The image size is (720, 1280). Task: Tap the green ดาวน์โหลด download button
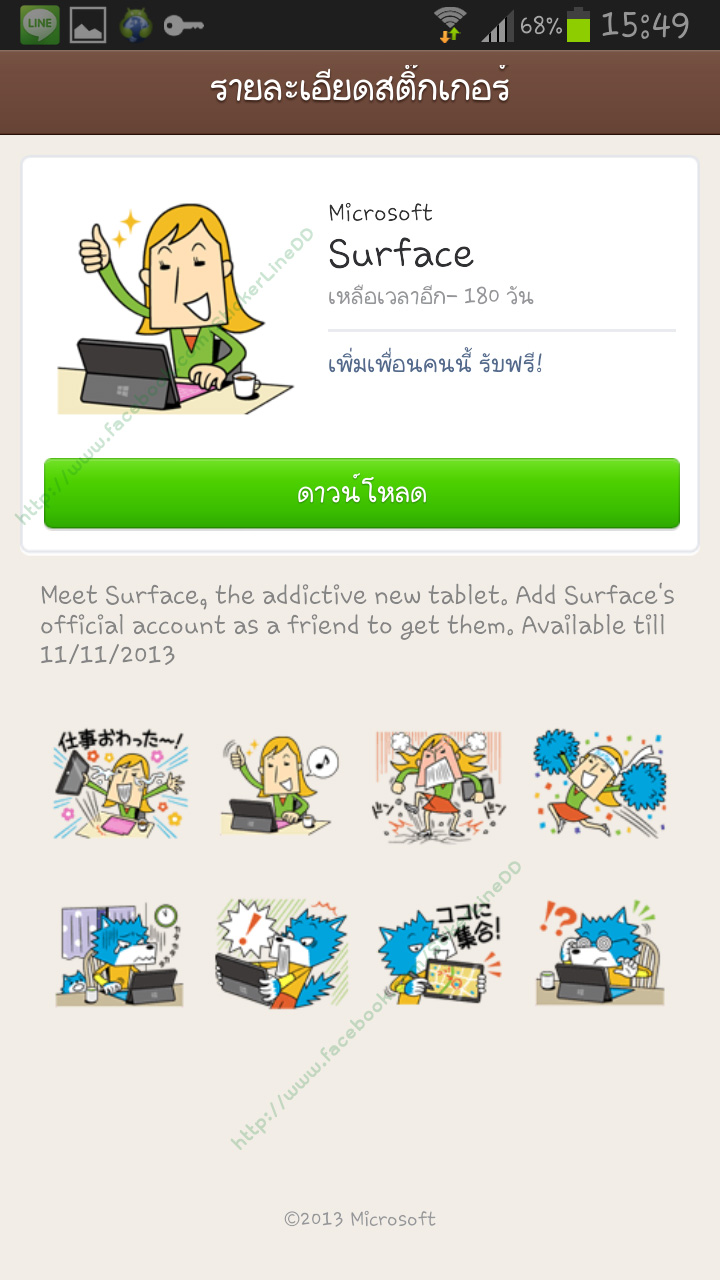coord(361,493)
